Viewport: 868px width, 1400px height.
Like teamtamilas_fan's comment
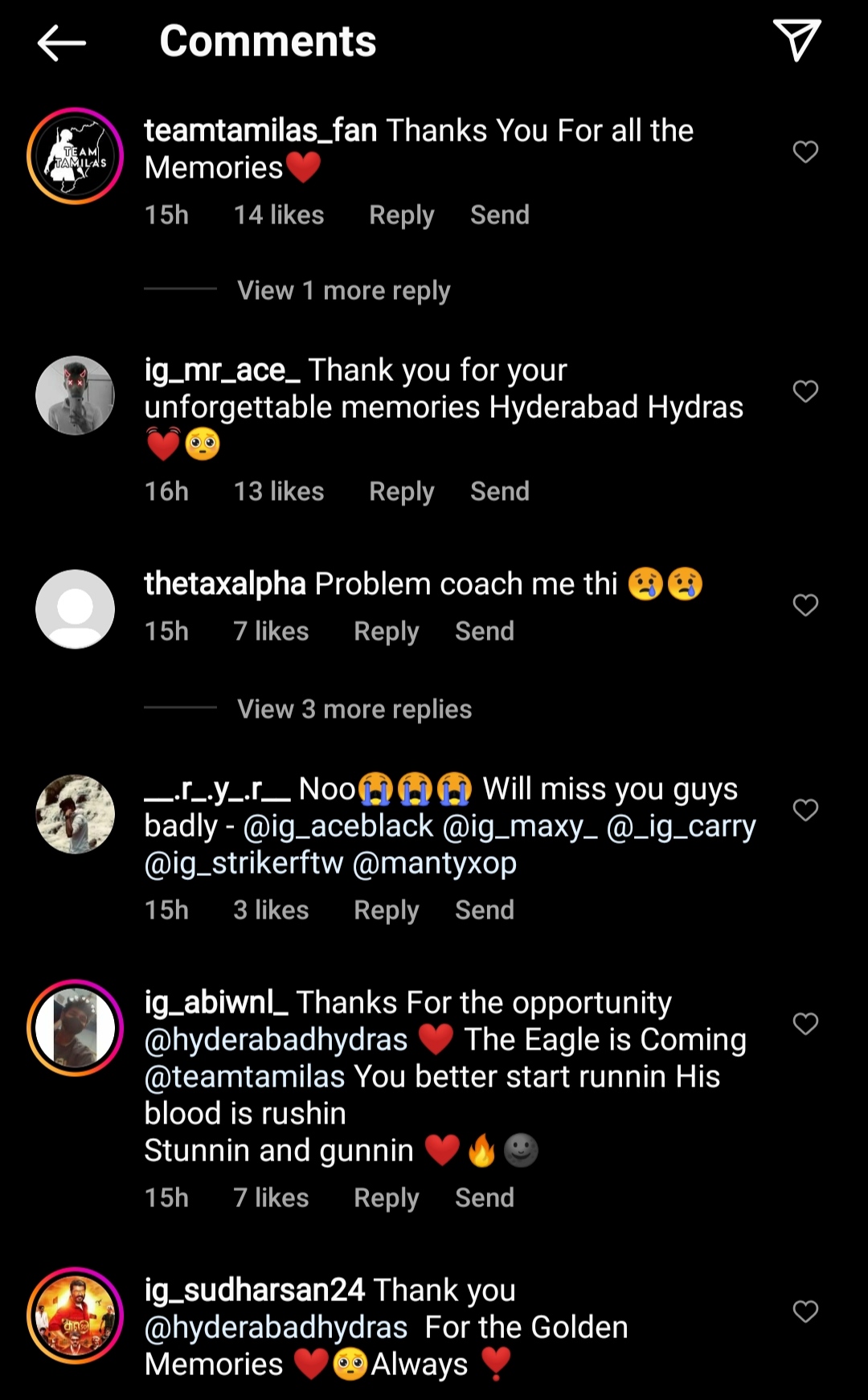pyautogui.click(x=805, y=152)
